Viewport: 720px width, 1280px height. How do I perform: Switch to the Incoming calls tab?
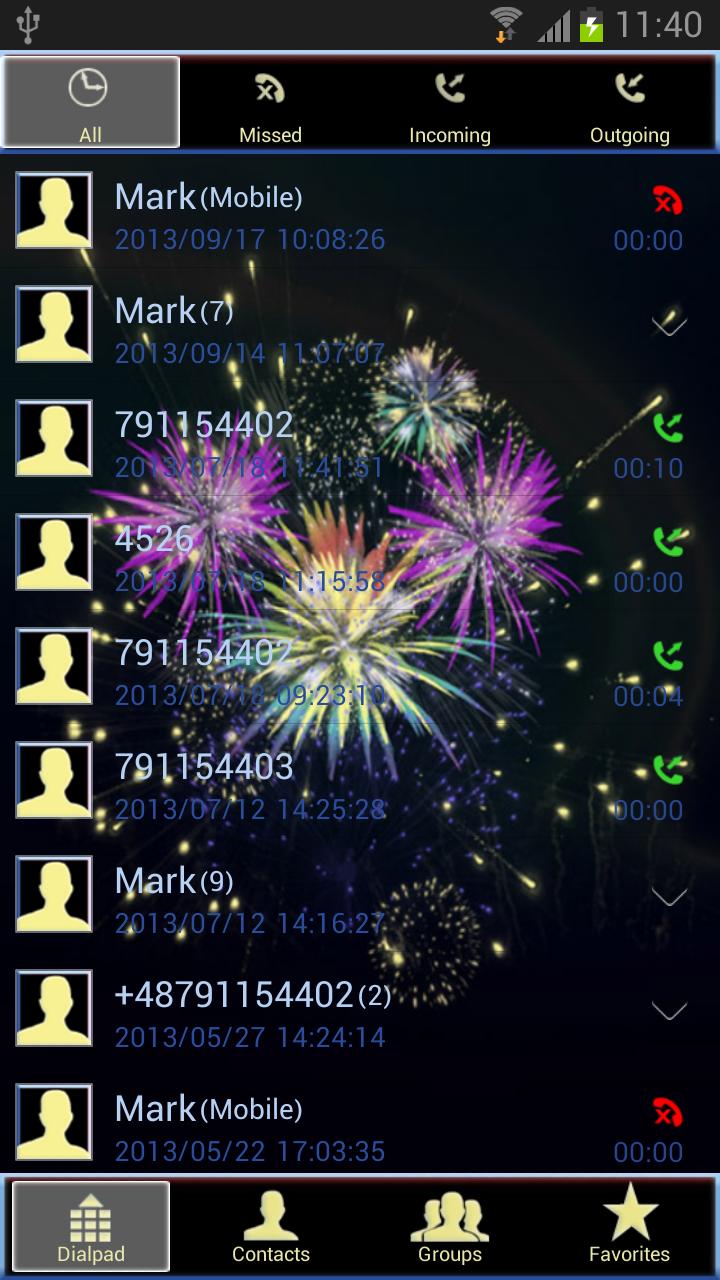tap(450, 103)
